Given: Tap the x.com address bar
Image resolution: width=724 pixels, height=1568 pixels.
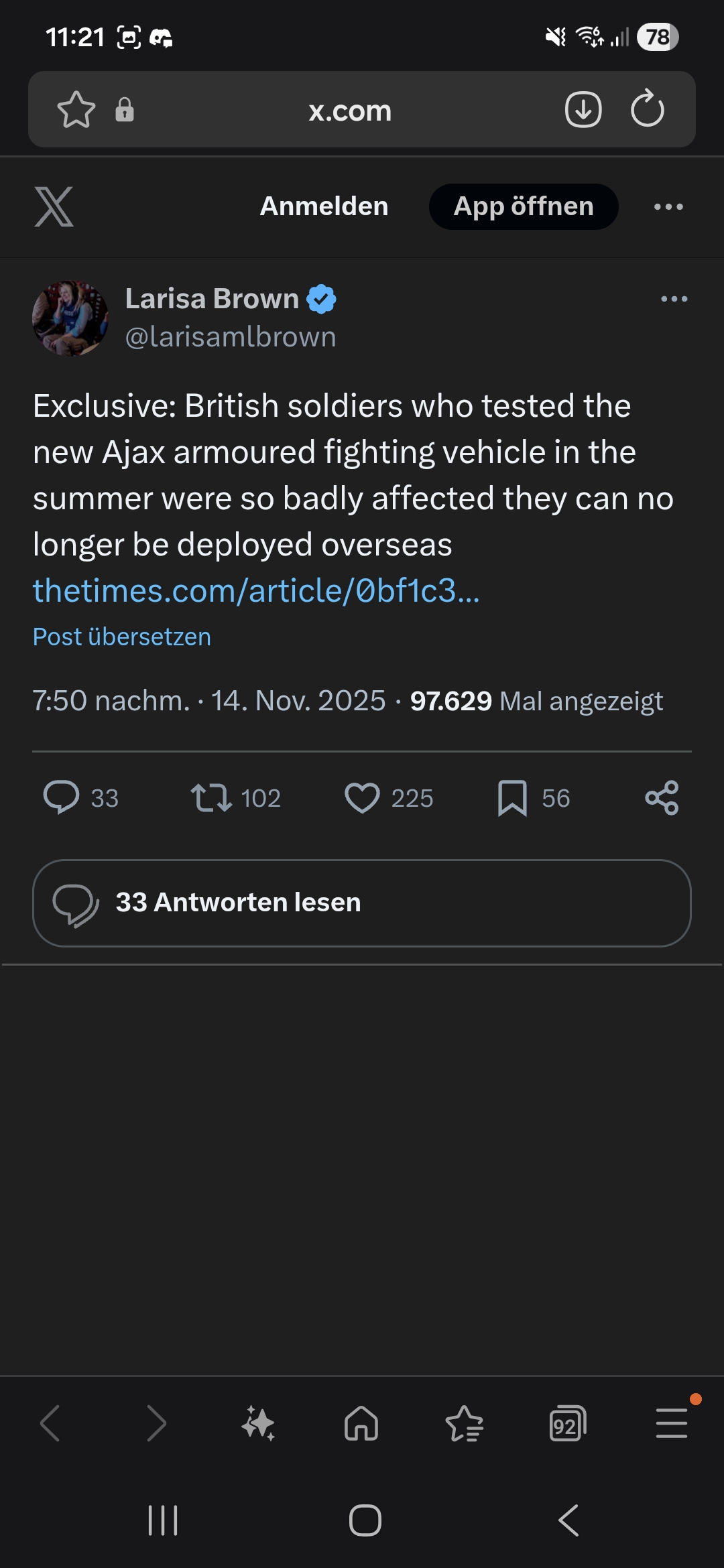Looking at the screenshot, I should pos(350,111).
